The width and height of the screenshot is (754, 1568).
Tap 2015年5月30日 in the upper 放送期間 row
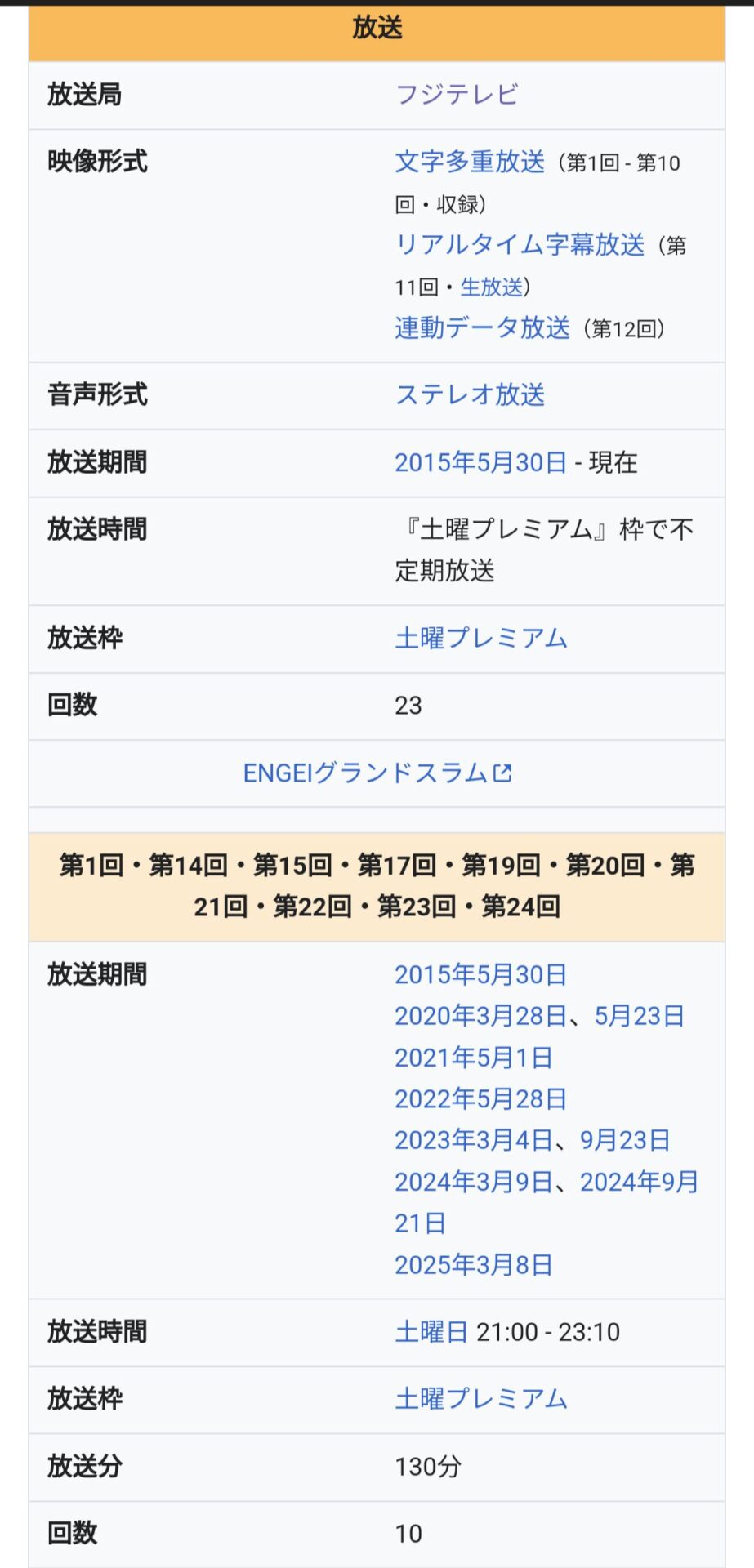(x=480, y=462)
